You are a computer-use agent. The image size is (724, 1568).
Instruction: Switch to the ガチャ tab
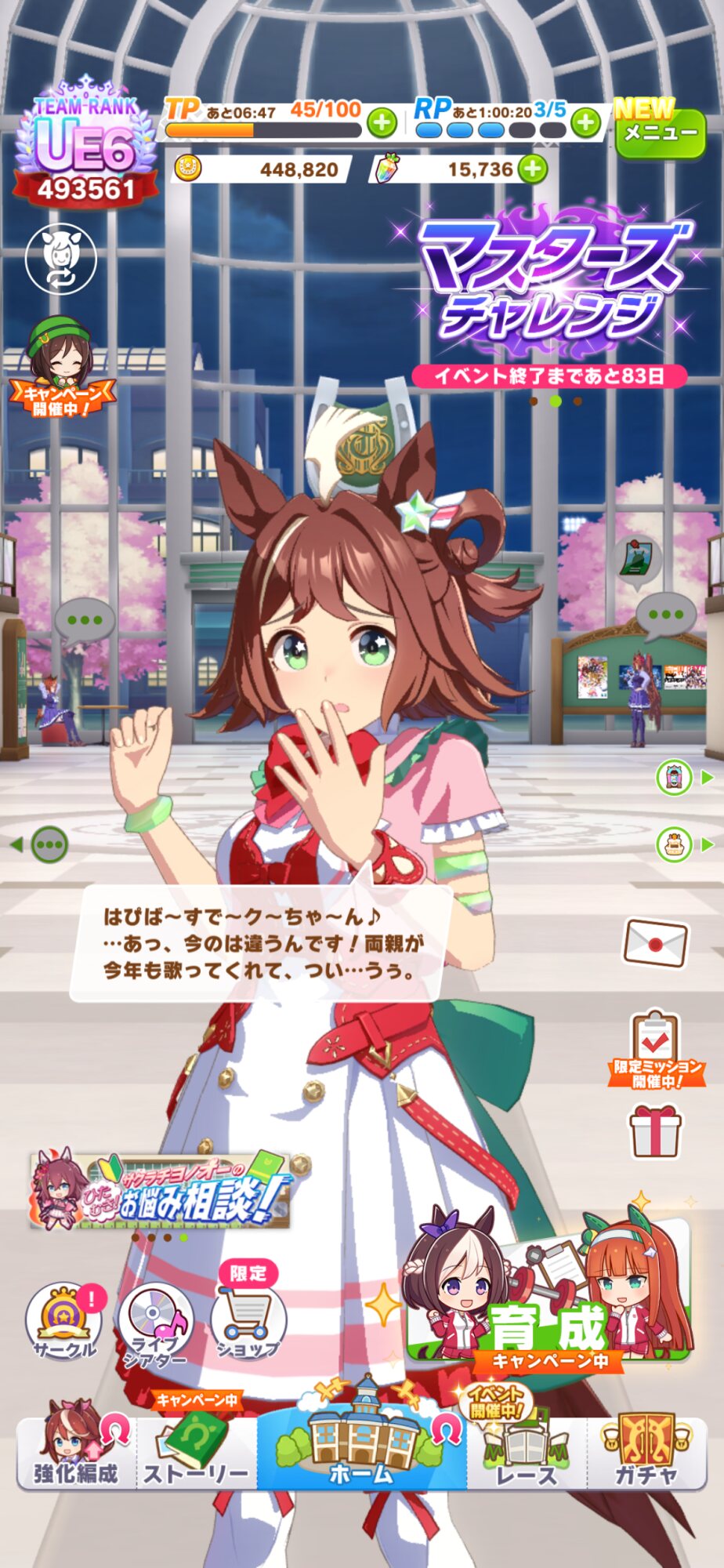click(646, 1452)
